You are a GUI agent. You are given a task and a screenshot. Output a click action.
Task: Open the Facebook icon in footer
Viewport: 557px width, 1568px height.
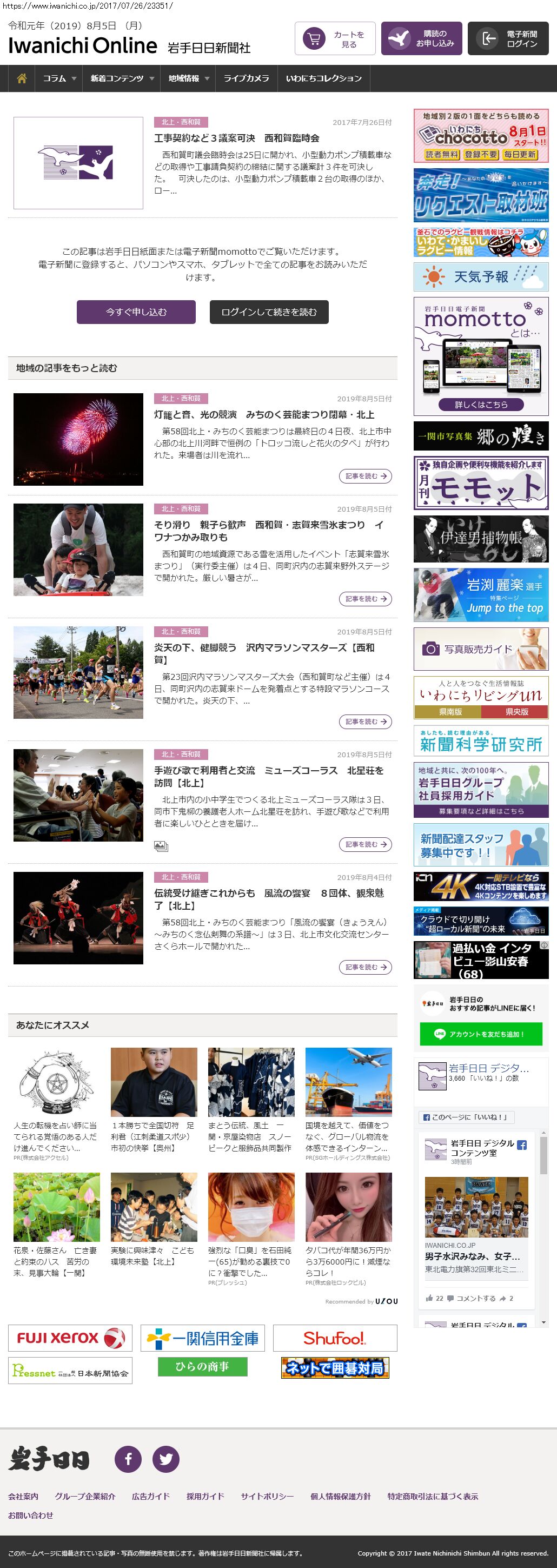tap(128, 1458)
